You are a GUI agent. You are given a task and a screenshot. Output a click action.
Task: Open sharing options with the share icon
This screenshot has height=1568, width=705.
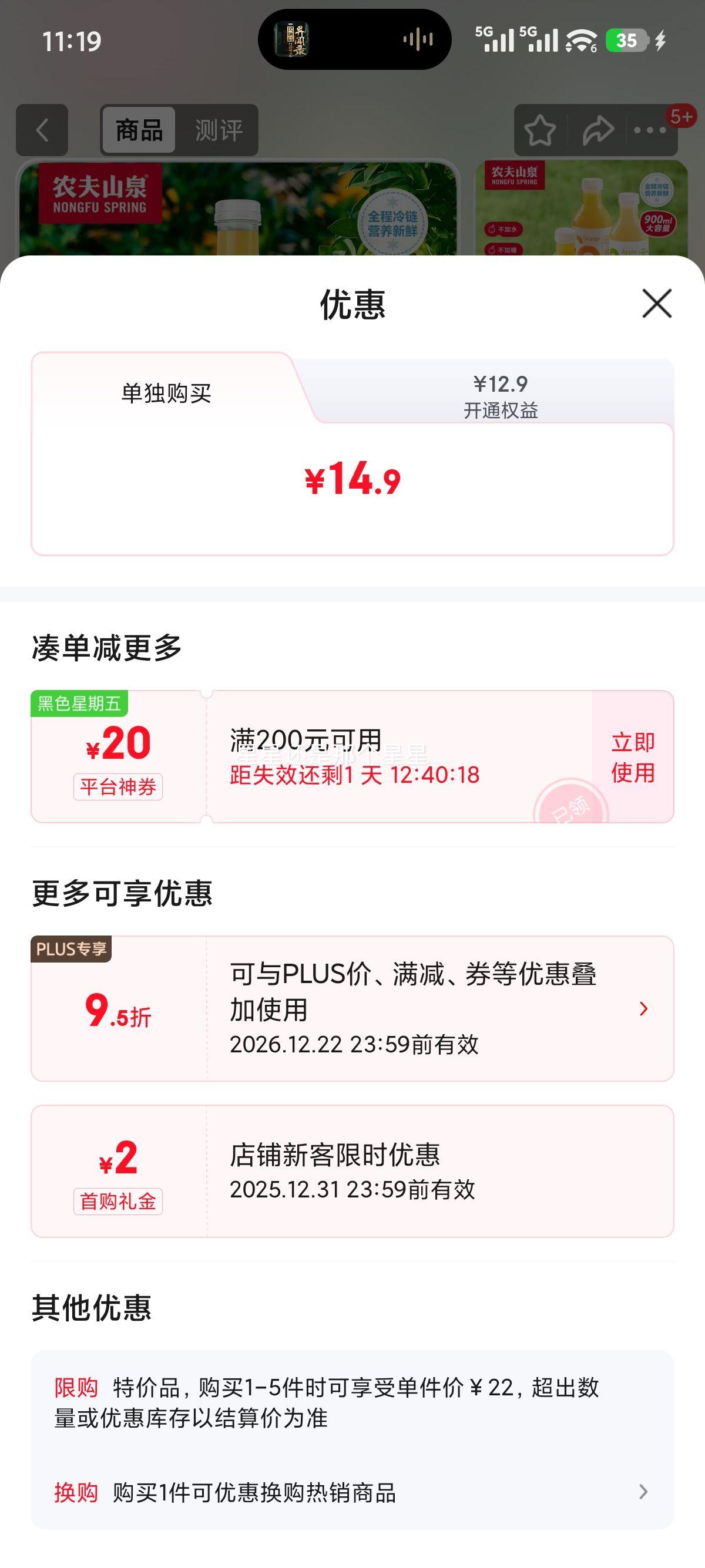pyautogui.click(x=598, y=130)
